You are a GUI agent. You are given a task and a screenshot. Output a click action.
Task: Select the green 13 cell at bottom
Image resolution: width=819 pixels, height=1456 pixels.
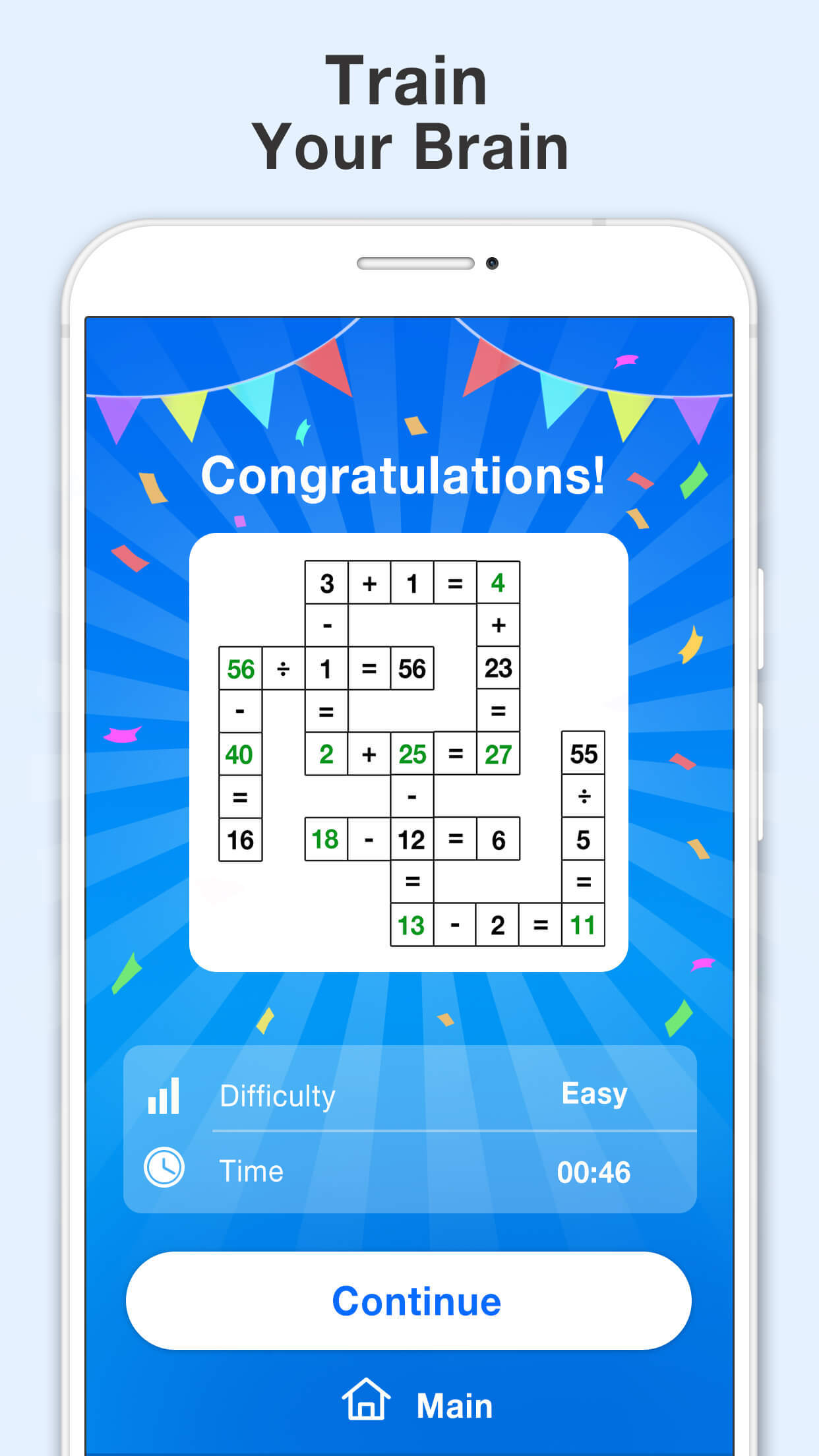412,925
